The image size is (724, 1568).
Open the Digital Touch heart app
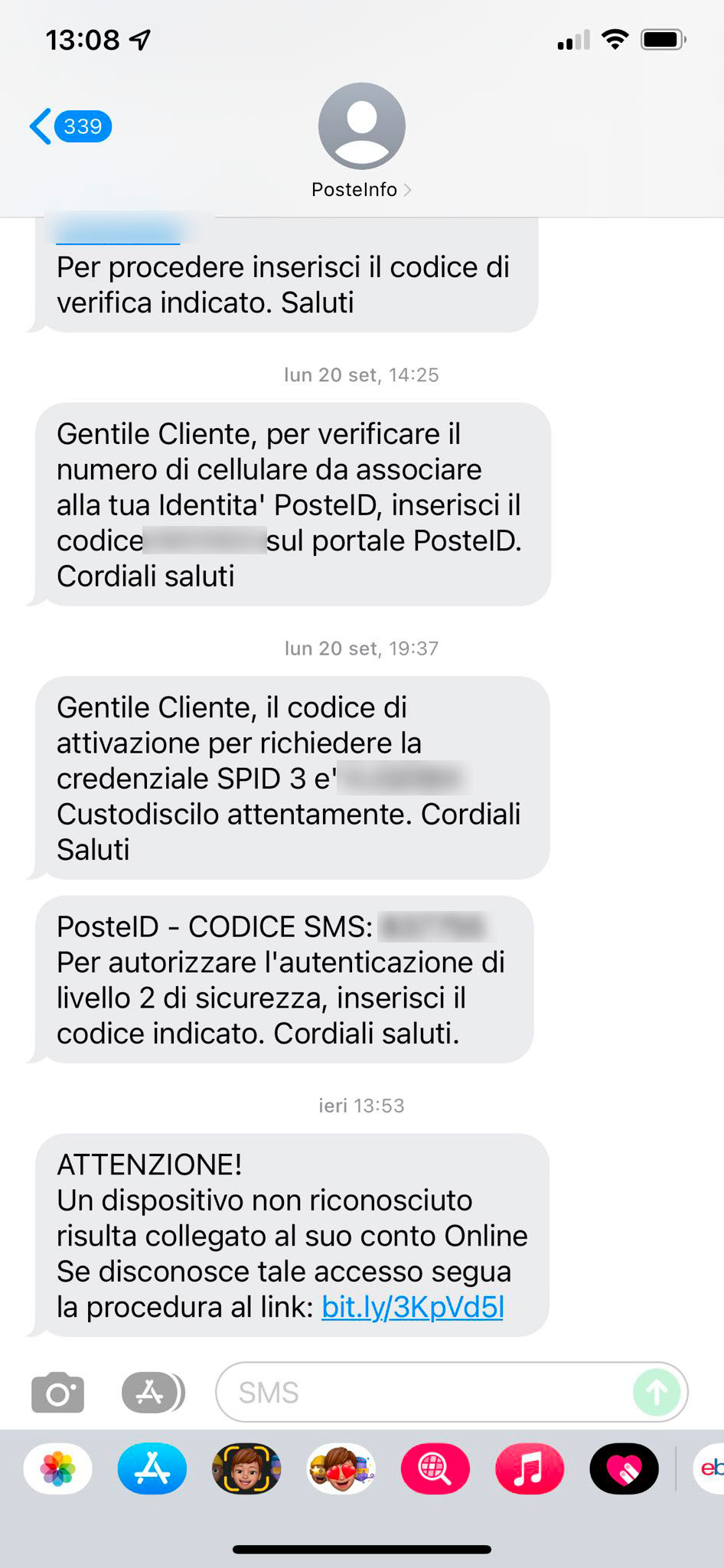[624, 1468]
